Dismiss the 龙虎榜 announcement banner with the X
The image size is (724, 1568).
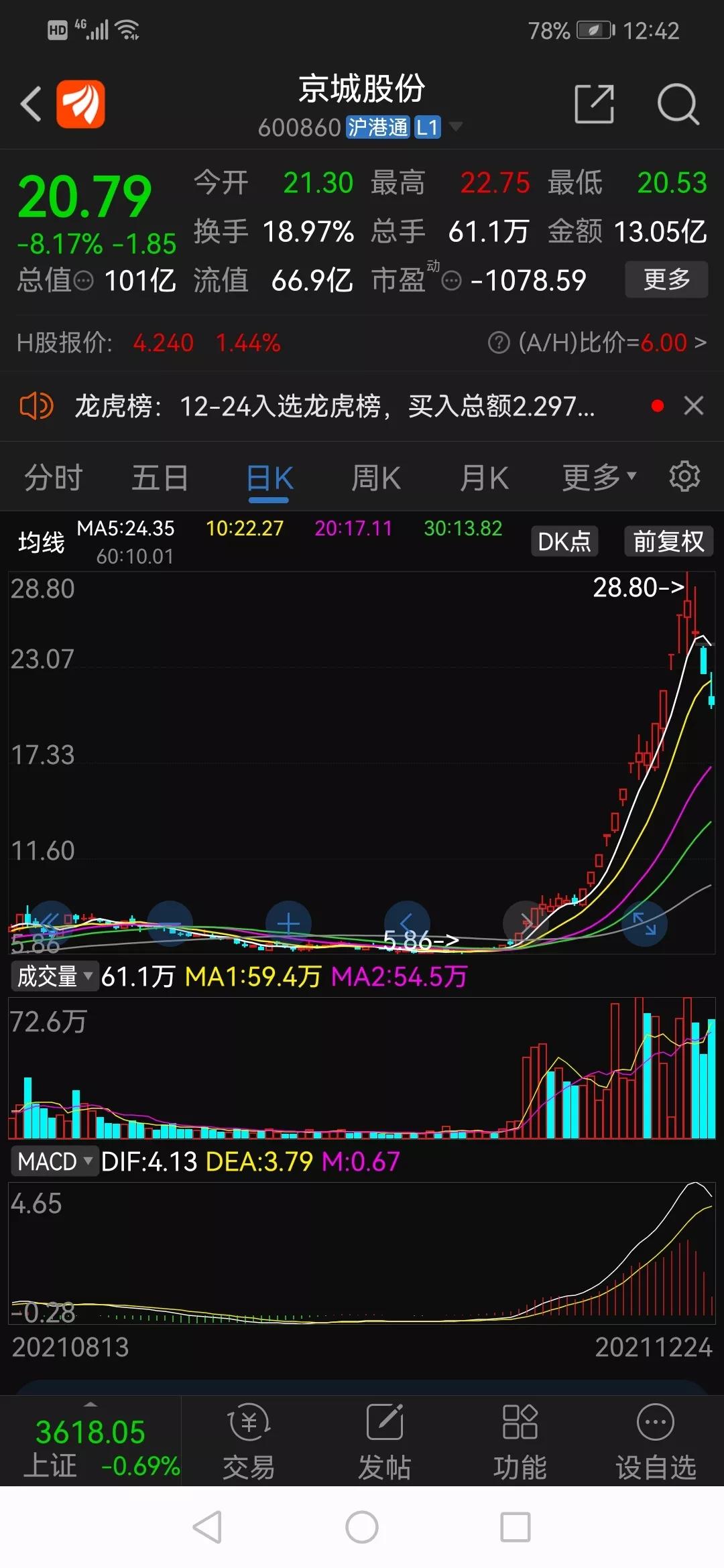(x=693, y=405)
